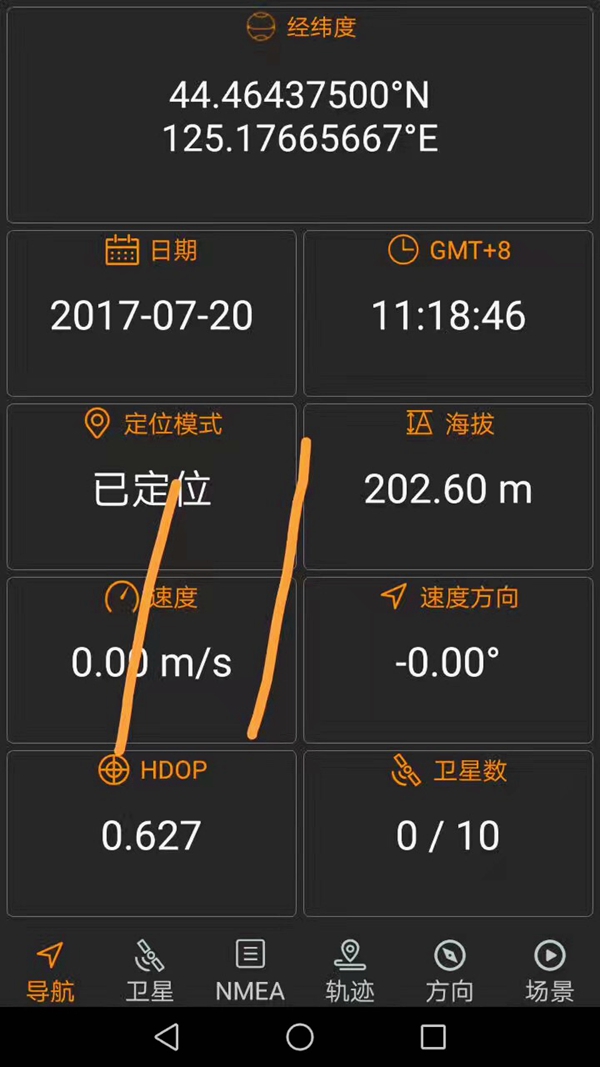Tap the system back button
Image resolution: width=600 pixels, height=1067 pixels.
click(167, 1036)
